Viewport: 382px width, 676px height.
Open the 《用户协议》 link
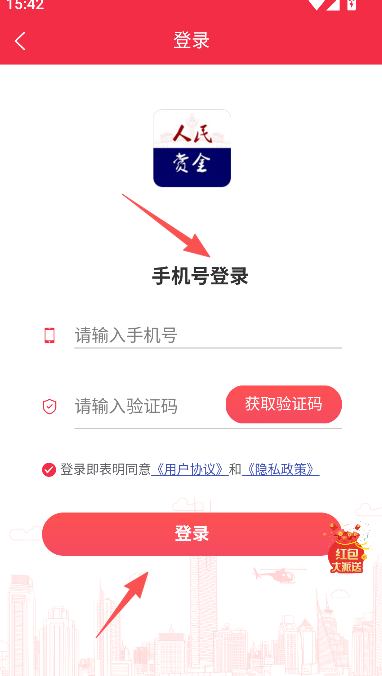tap(190, 469)
